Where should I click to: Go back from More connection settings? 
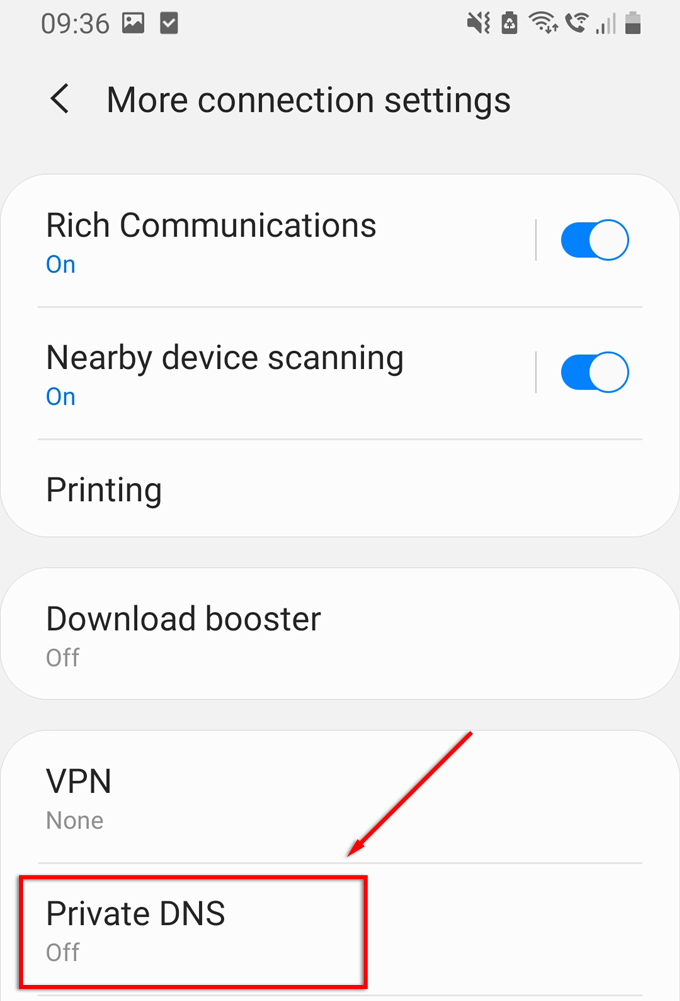coord(60,100)
